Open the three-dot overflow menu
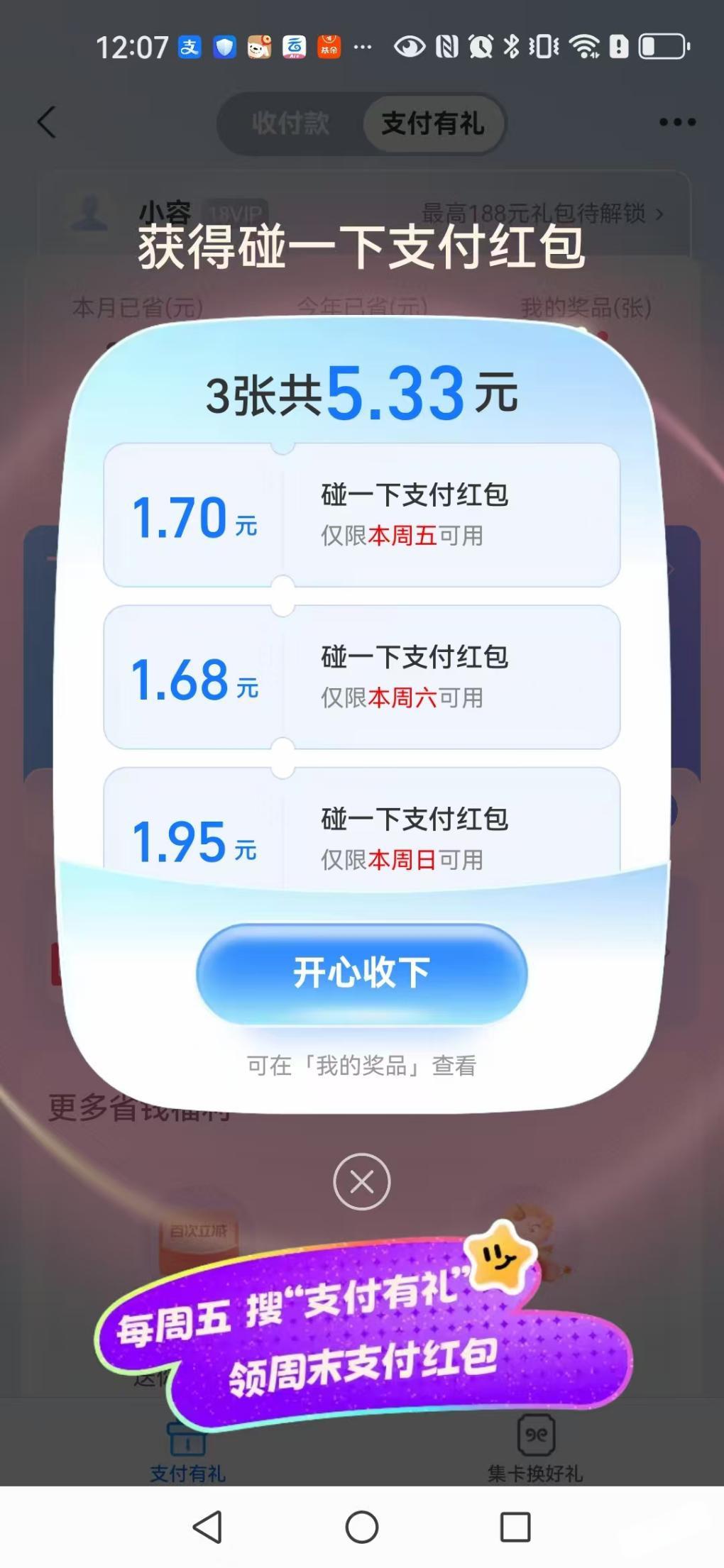The width and height of the screenshot is (724, 1568). coord(677,122)
